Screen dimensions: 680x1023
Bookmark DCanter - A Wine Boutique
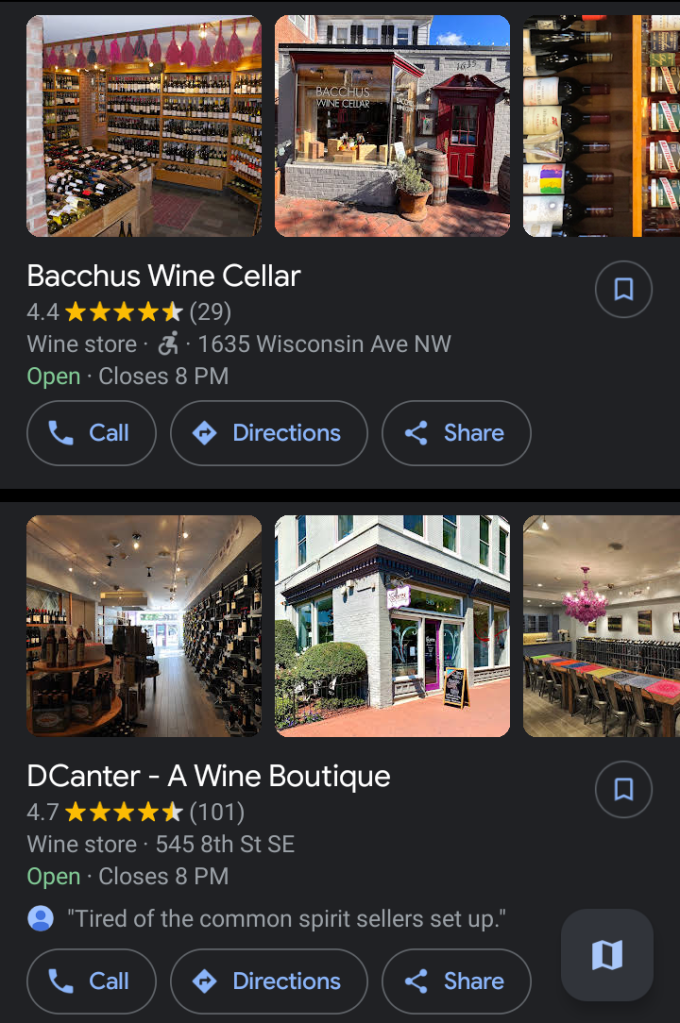point(623,790)
